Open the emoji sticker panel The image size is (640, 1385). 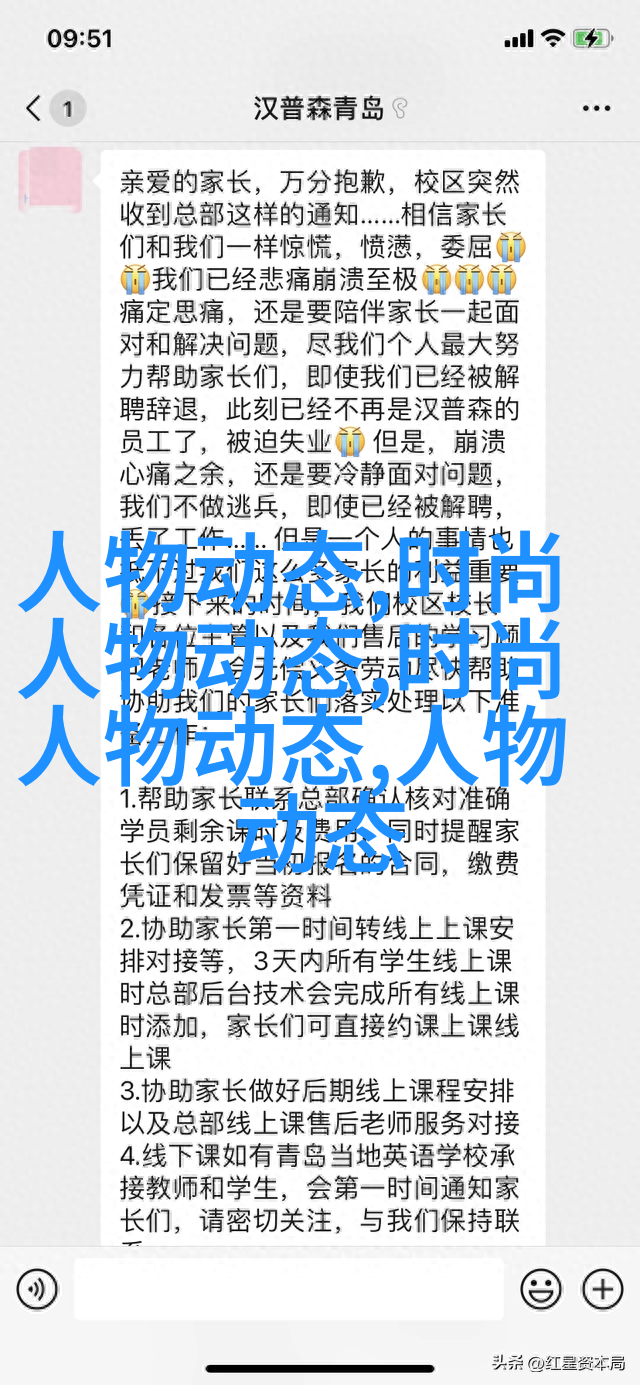pyautogui.click(x=541, y=1288)
